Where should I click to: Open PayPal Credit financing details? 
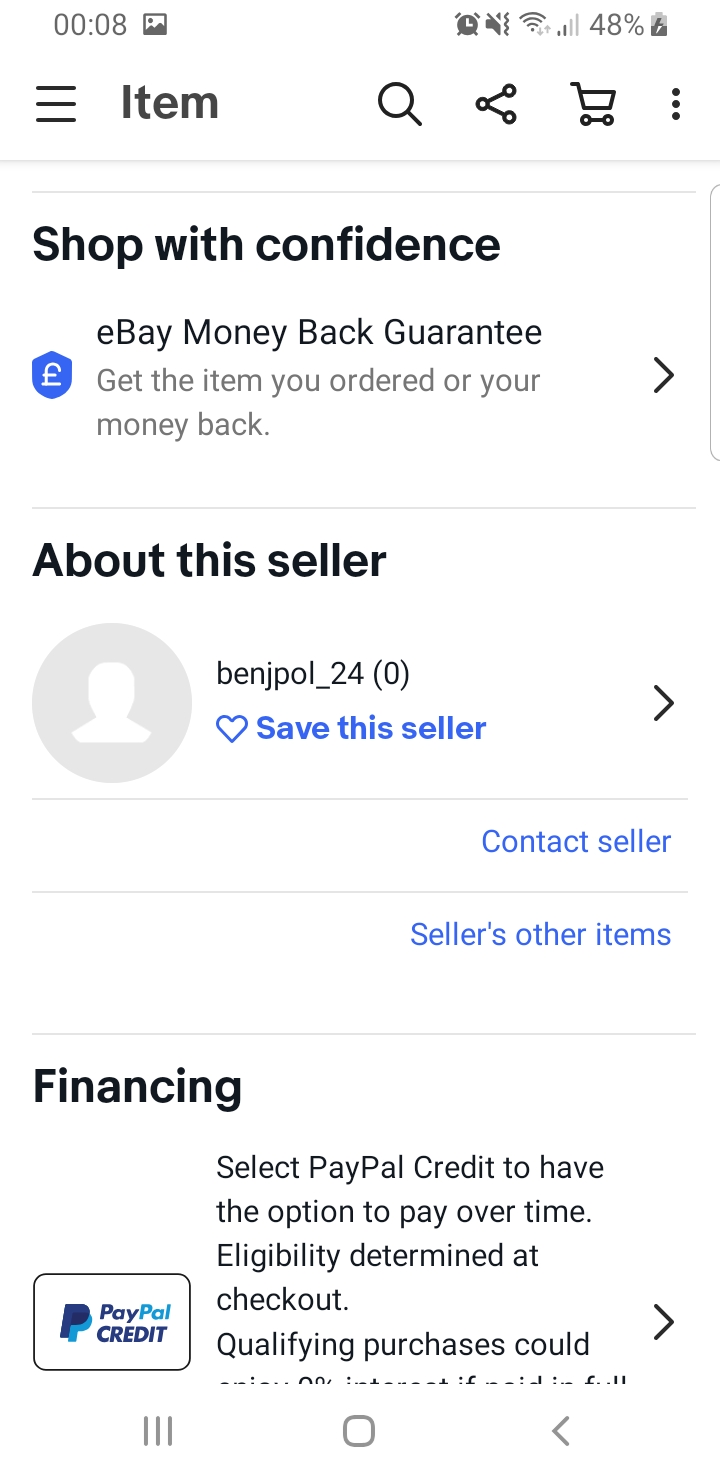(x=663, y=1321)
